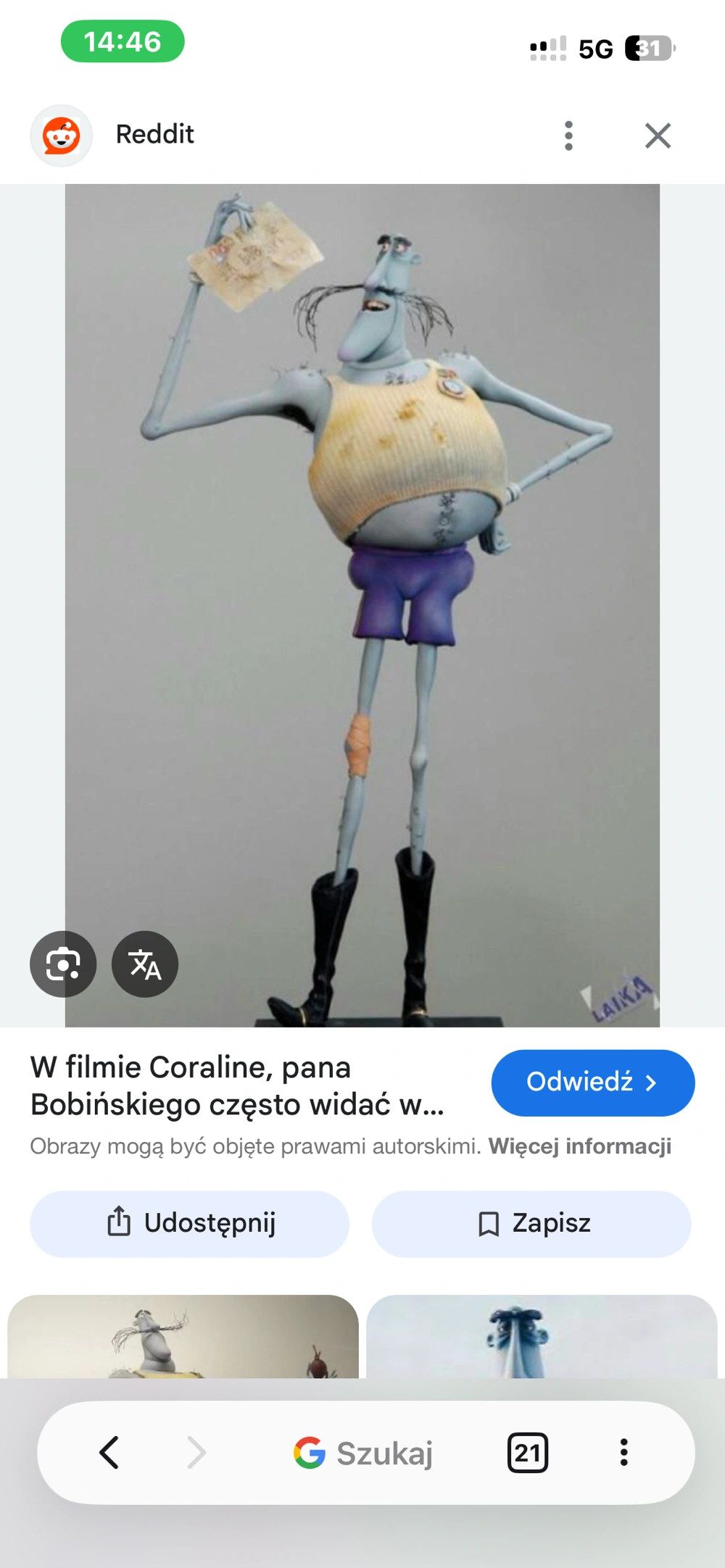The width and height of the screenshot is (725, 1568).
Task: View the Coraline puppet image full screen
Action: 362,580
